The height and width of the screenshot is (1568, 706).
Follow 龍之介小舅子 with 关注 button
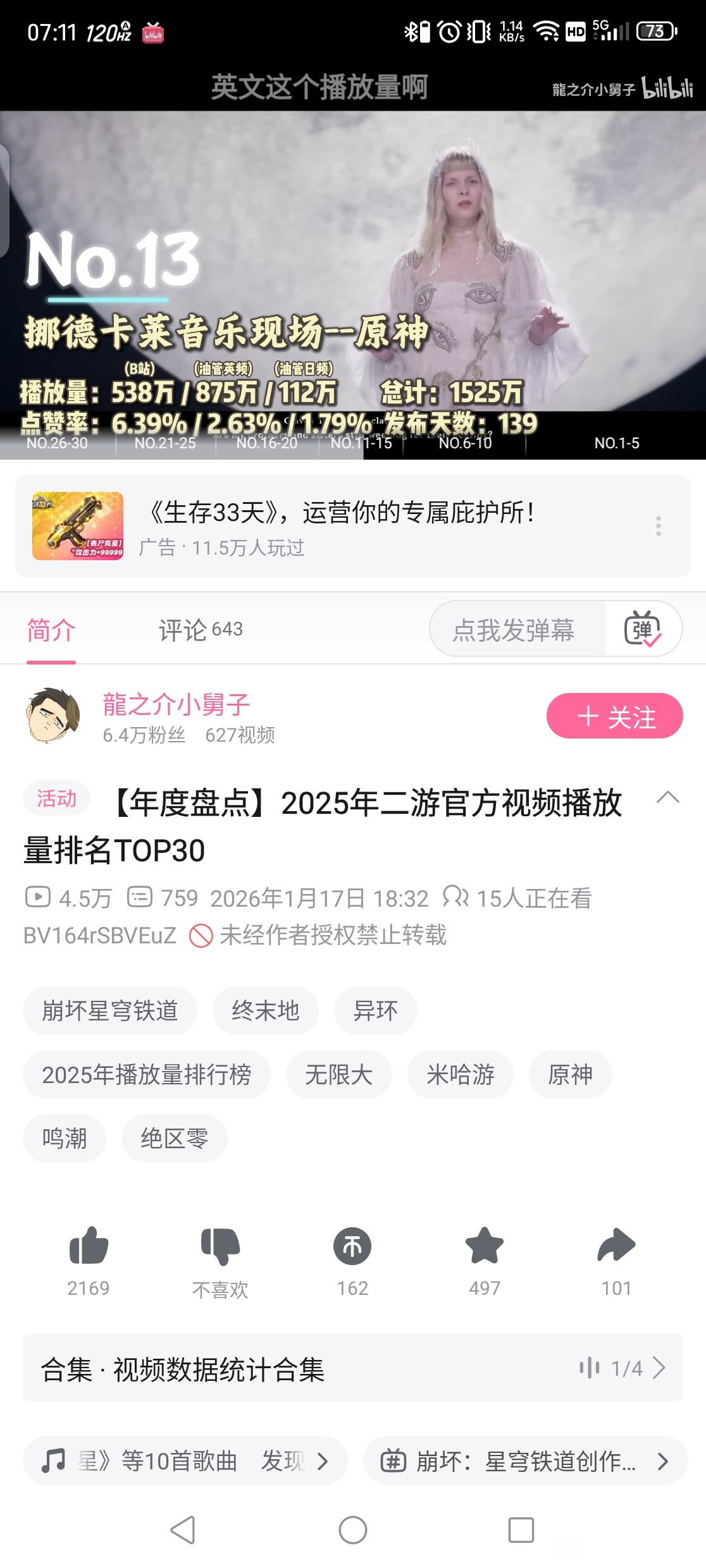[x=614, y=716]
